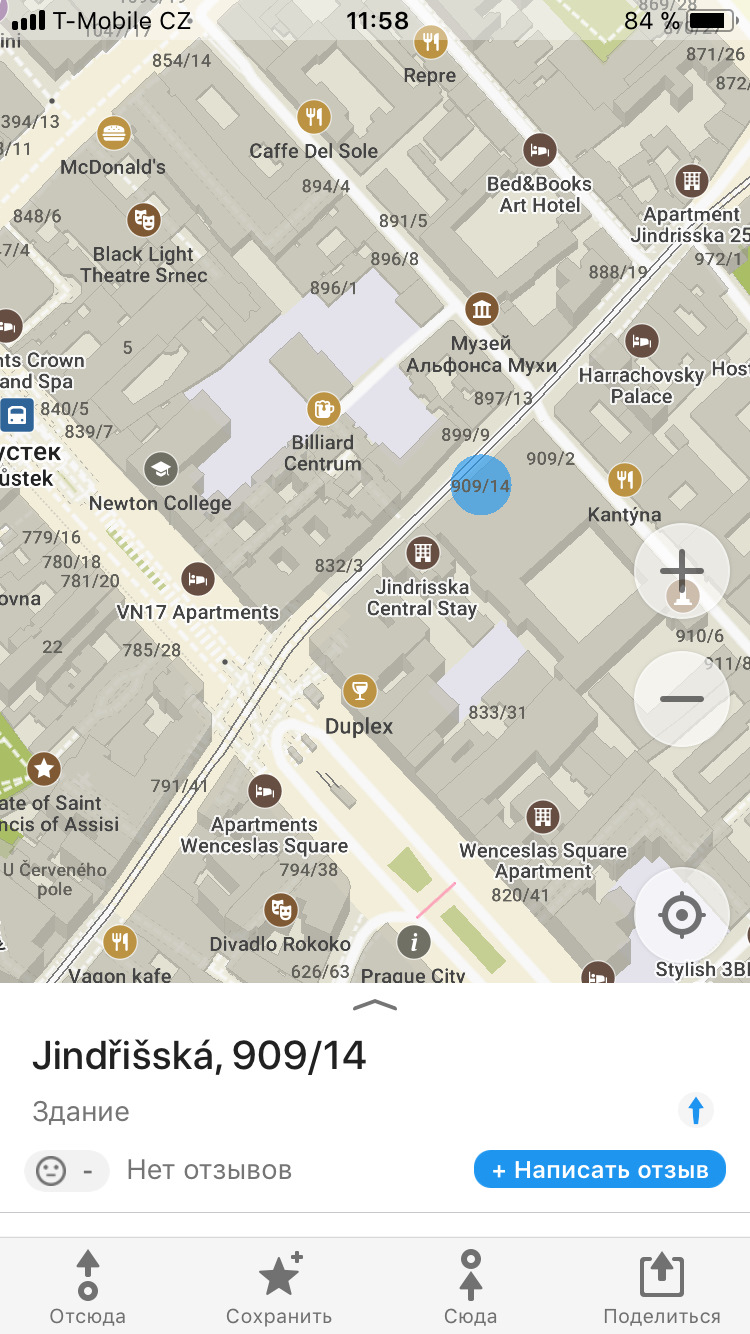Open Duplex bar marker
This screenshot has width=750, height=1334.
(x=359, y=690)
